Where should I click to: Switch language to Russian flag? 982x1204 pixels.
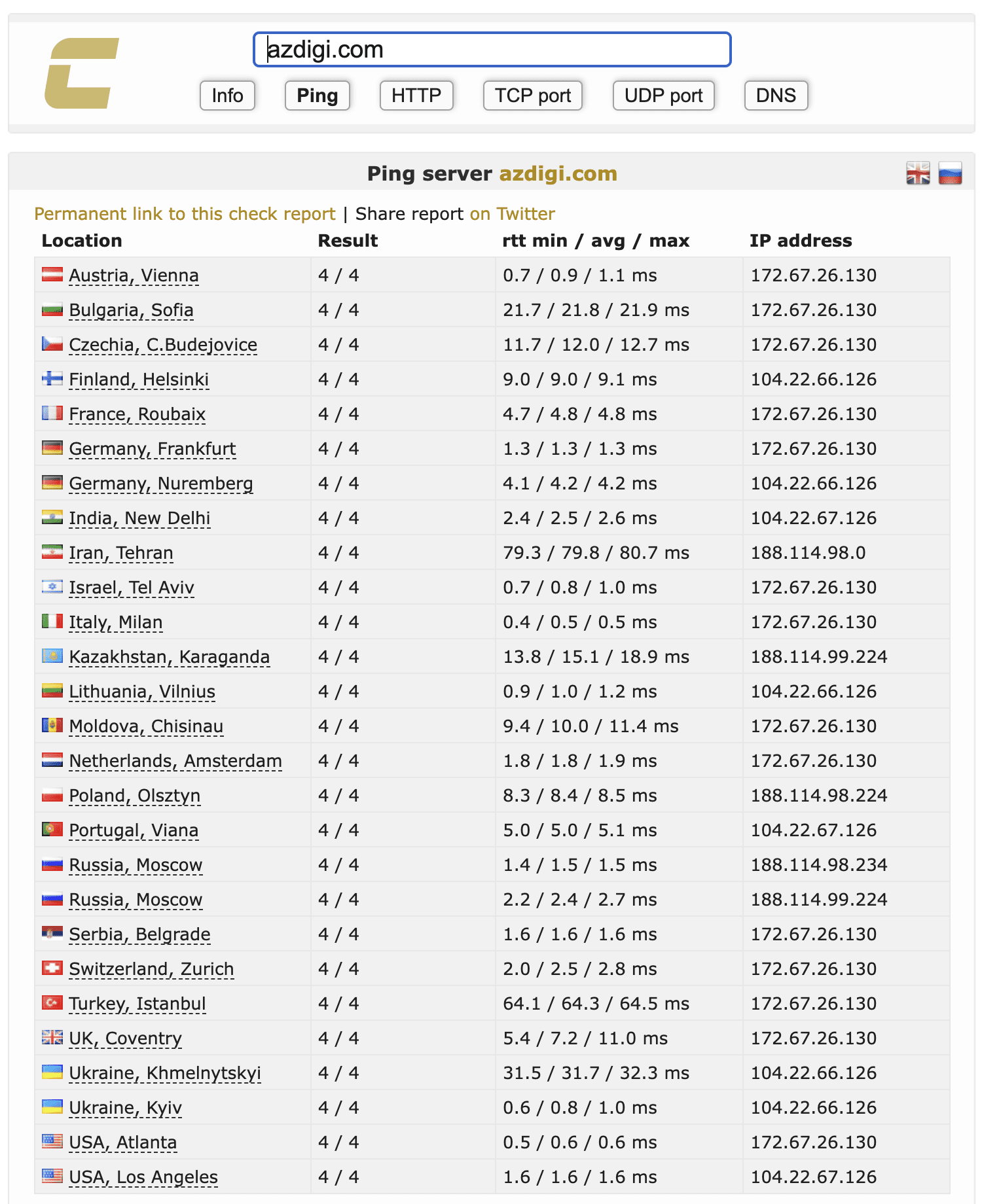pos(950,173)
